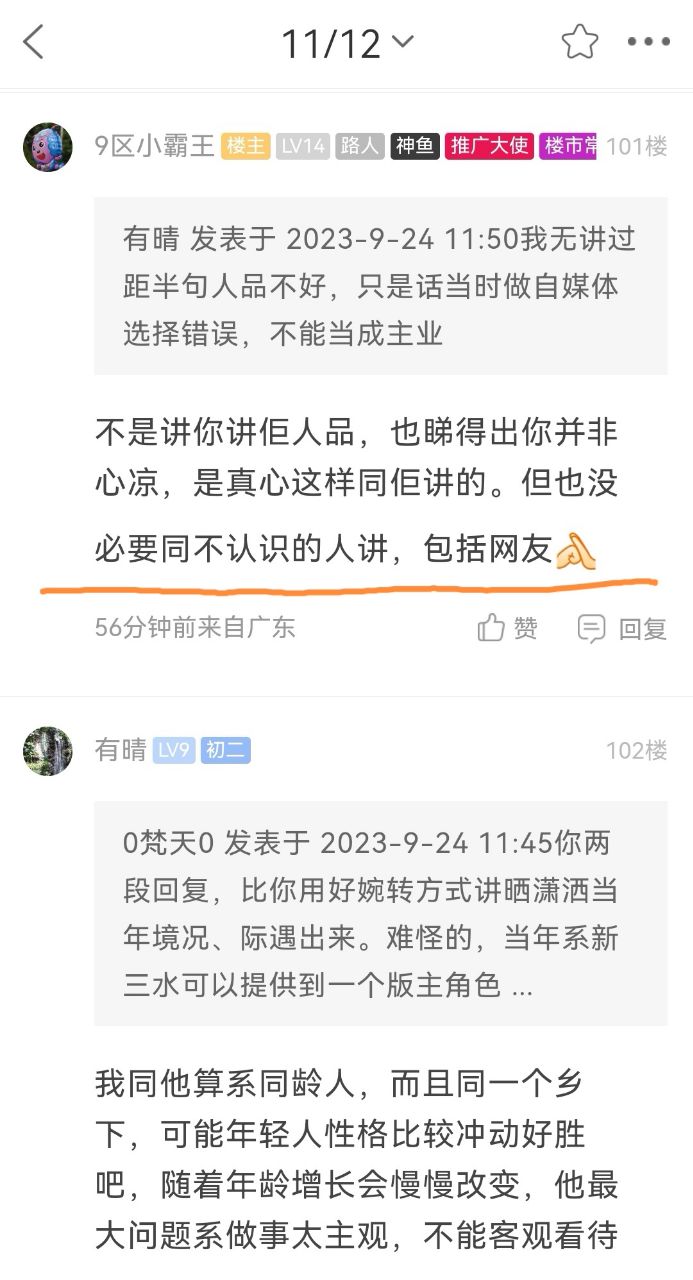Open 9区小霸王's profile avatar
This screenshot has width=693, height=1280.
[47, 147]
